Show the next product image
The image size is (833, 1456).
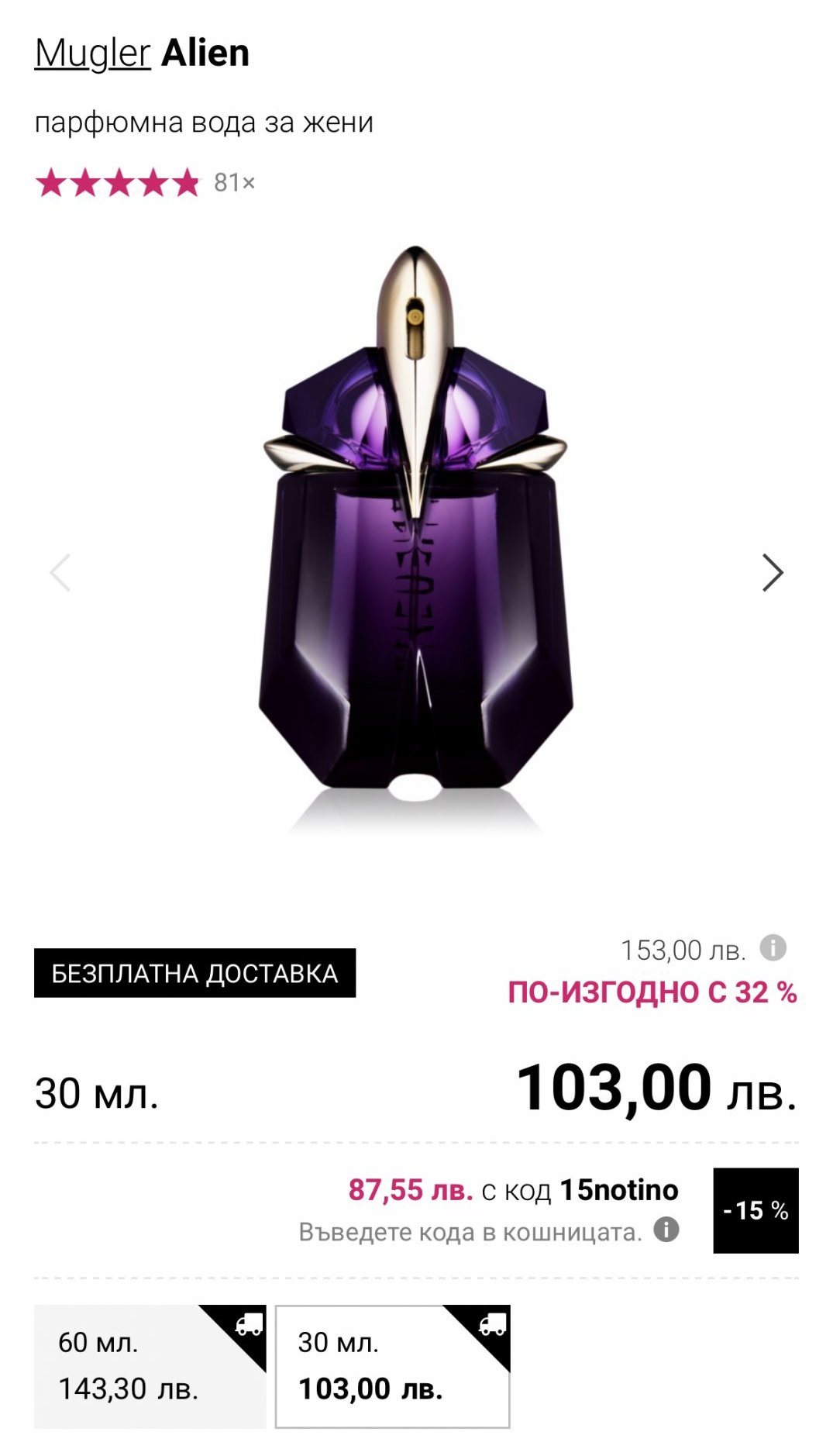[772, 573]
